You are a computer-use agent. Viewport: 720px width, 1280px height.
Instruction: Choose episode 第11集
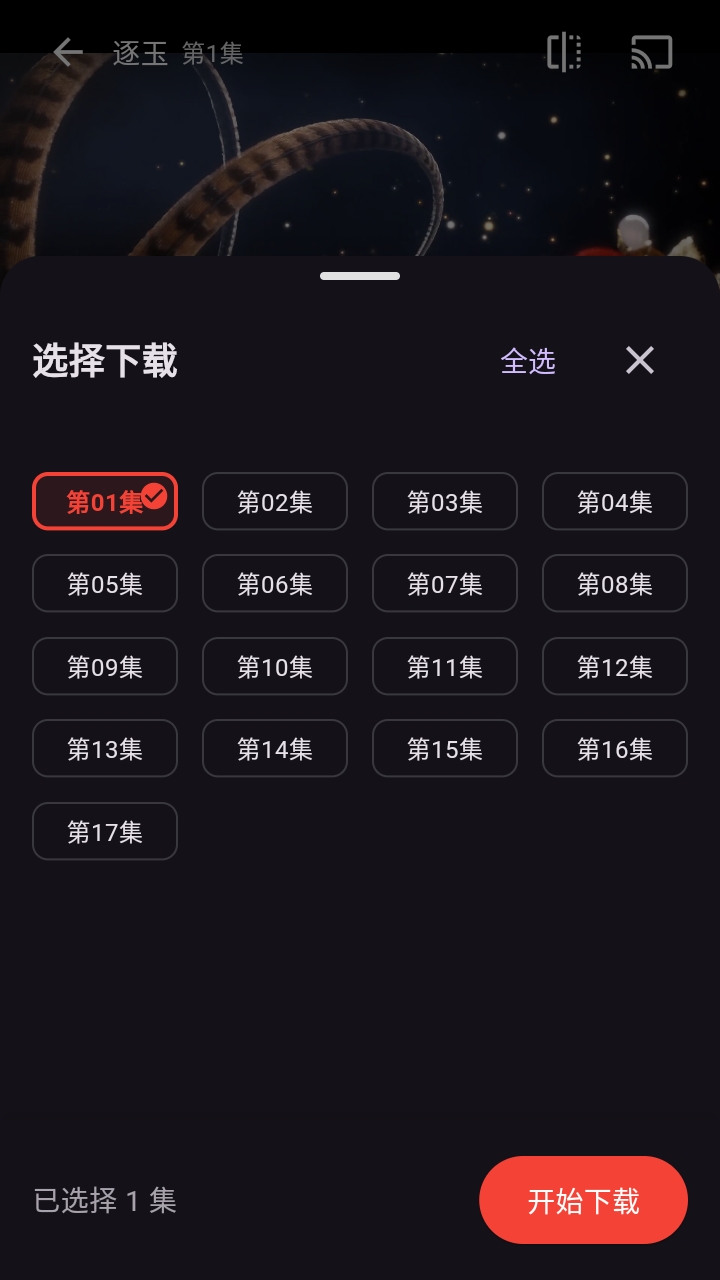[445, 666]
